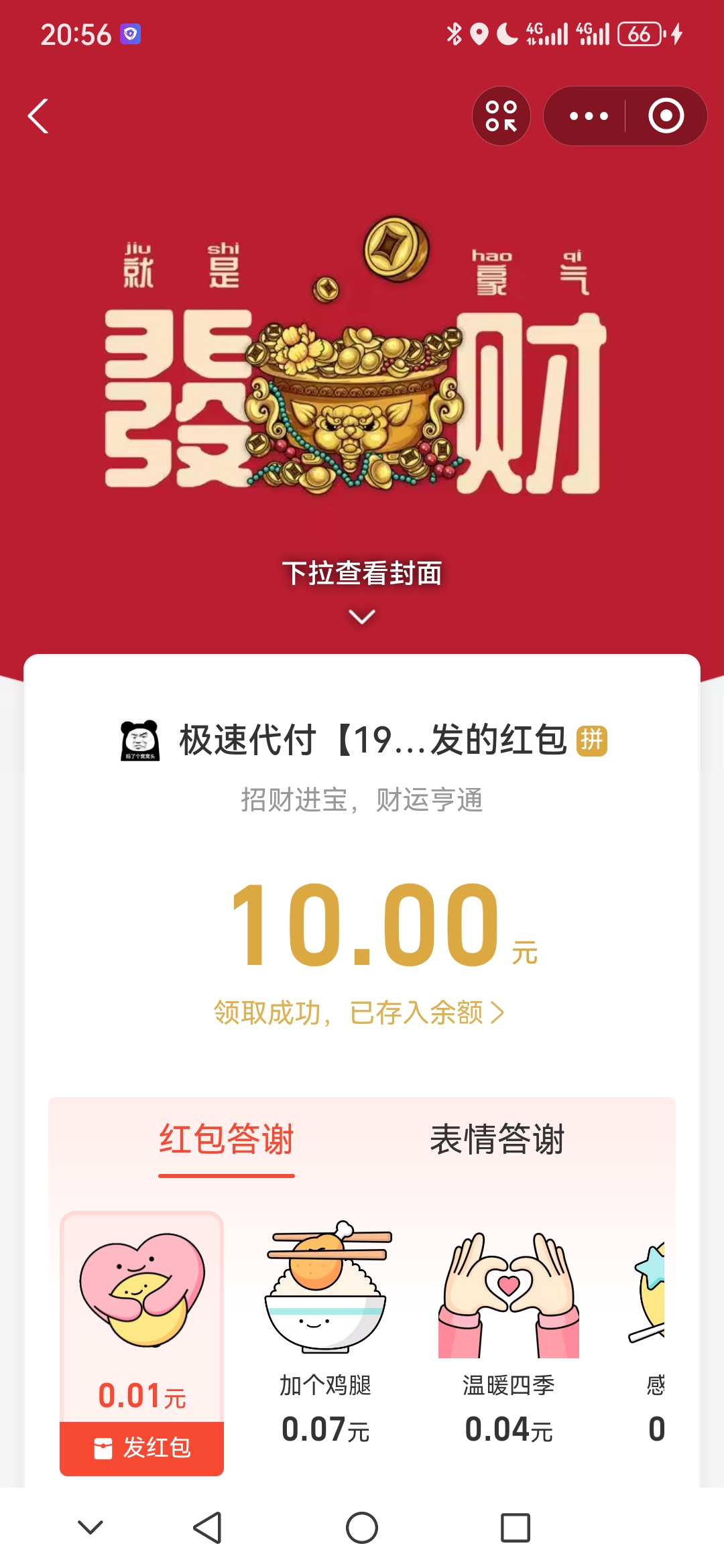Tap 下拉查看封面 to view the cover
Screen dimensions: 724x1568
tap(362, 574)
